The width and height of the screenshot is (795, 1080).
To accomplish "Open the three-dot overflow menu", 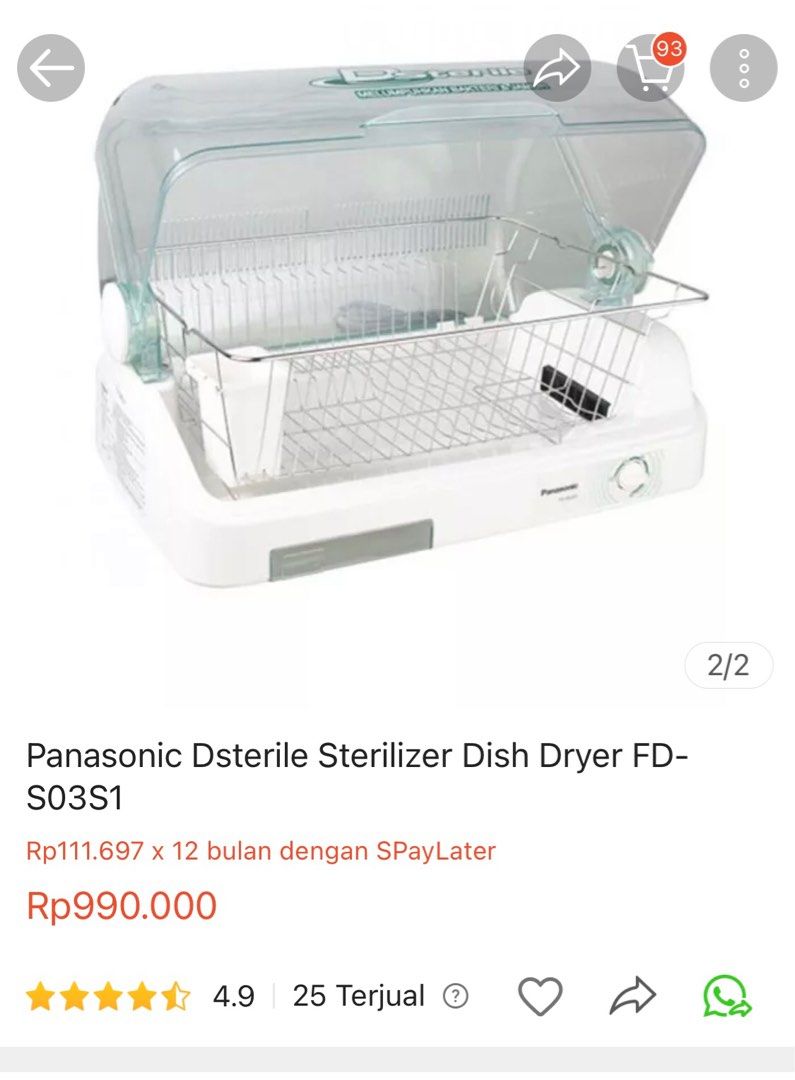I will (742, 68).
